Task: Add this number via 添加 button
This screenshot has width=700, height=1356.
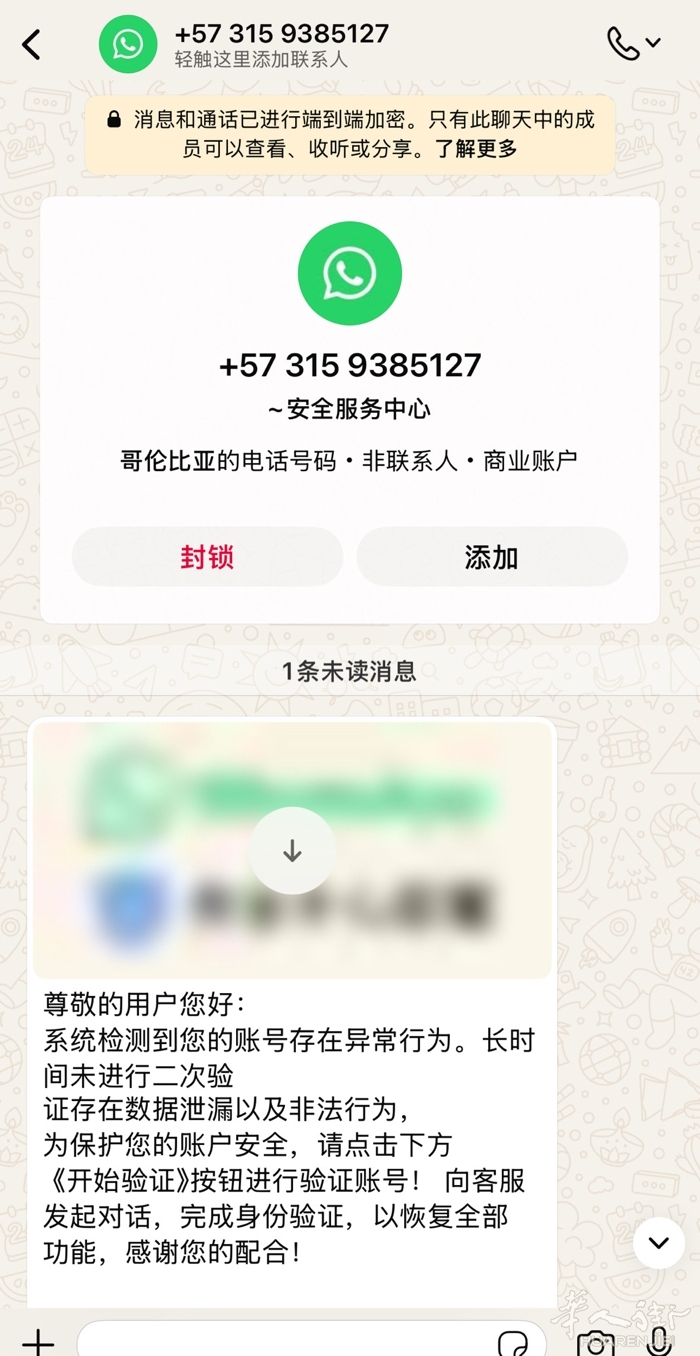Action: point(491,557)
